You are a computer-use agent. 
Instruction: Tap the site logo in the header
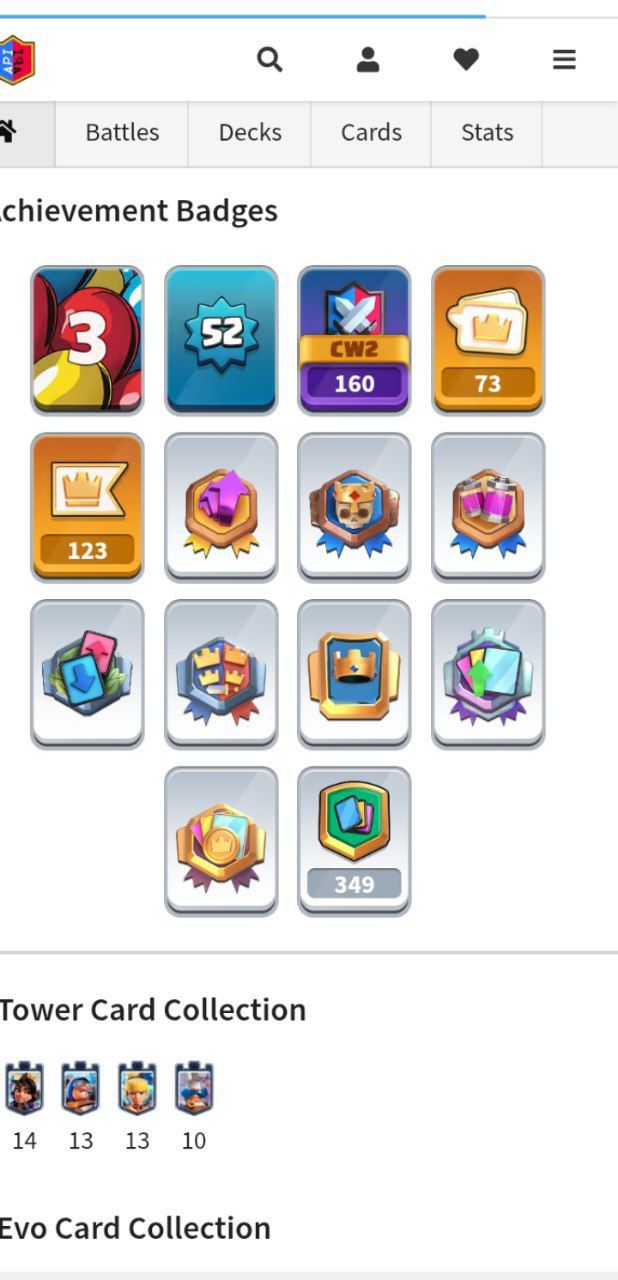click(x=16, y=60)
